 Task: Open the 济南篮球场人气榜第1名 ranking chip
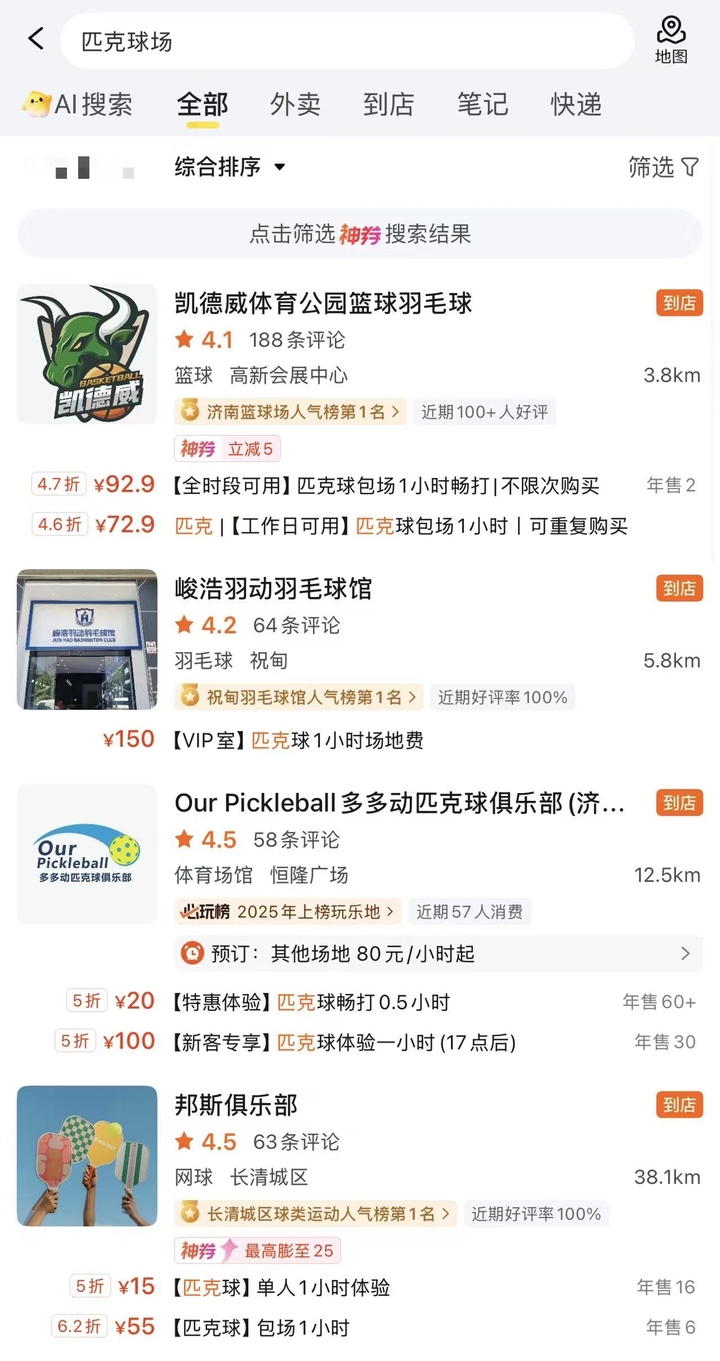tap(291, 411)
